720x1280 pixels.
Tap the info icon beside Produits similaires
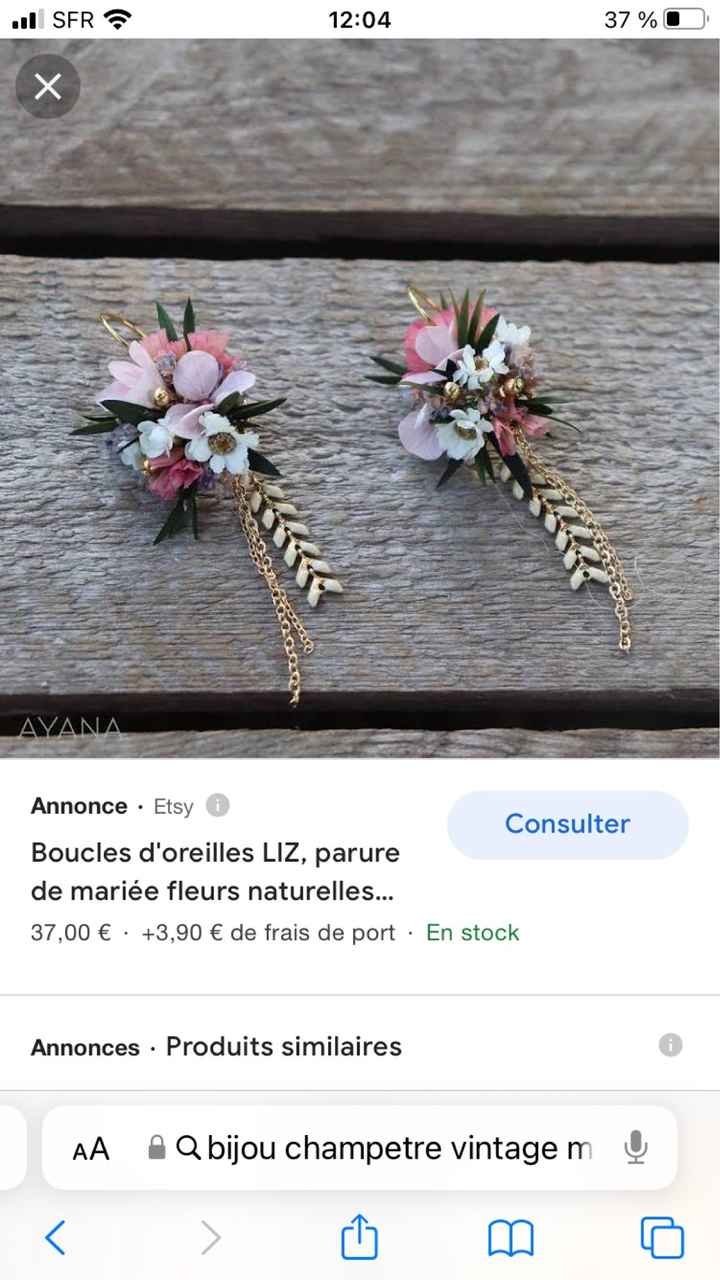(671, 1045)
